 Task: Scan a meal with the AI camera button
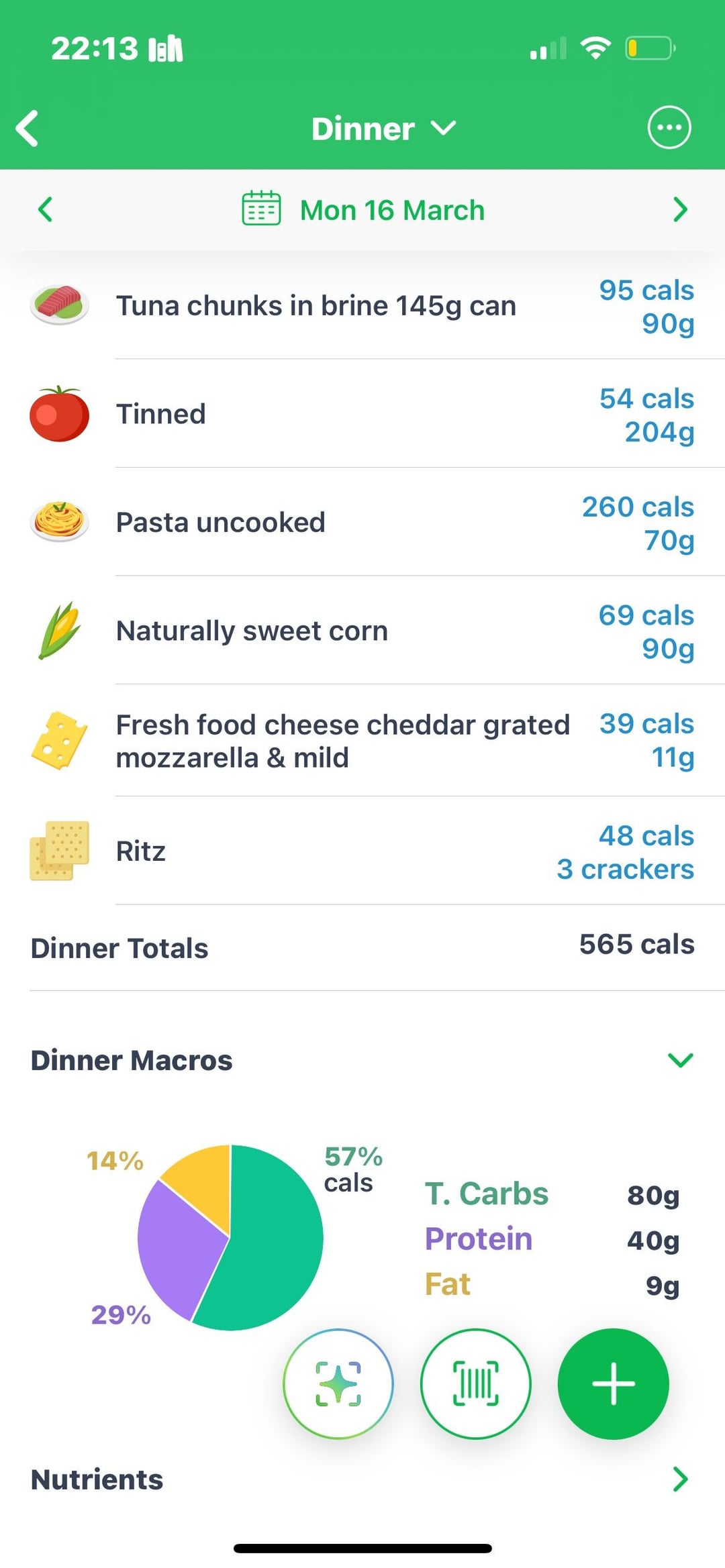tap(338, 1383)
